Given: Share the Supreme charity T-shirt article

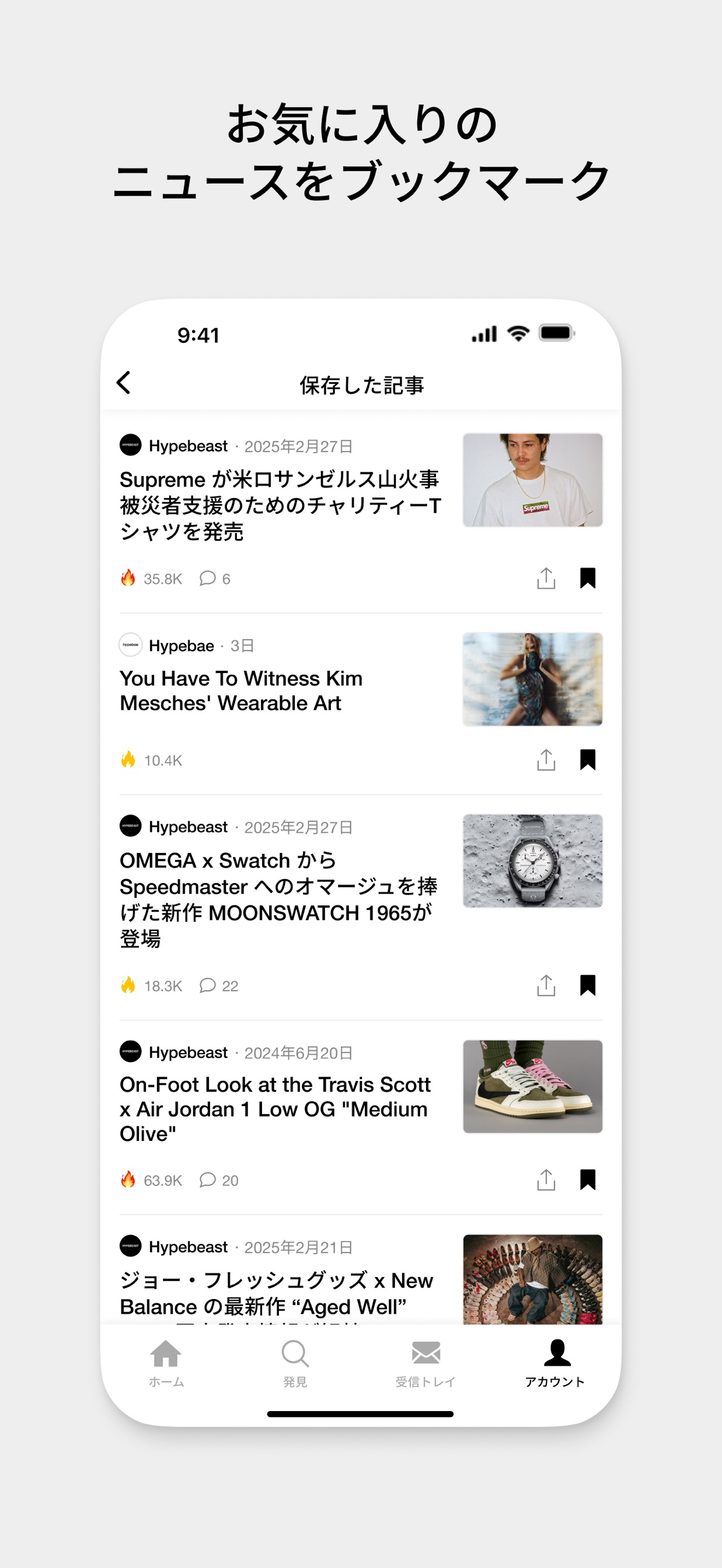Looking at the screenshot, I should [546, 578].
